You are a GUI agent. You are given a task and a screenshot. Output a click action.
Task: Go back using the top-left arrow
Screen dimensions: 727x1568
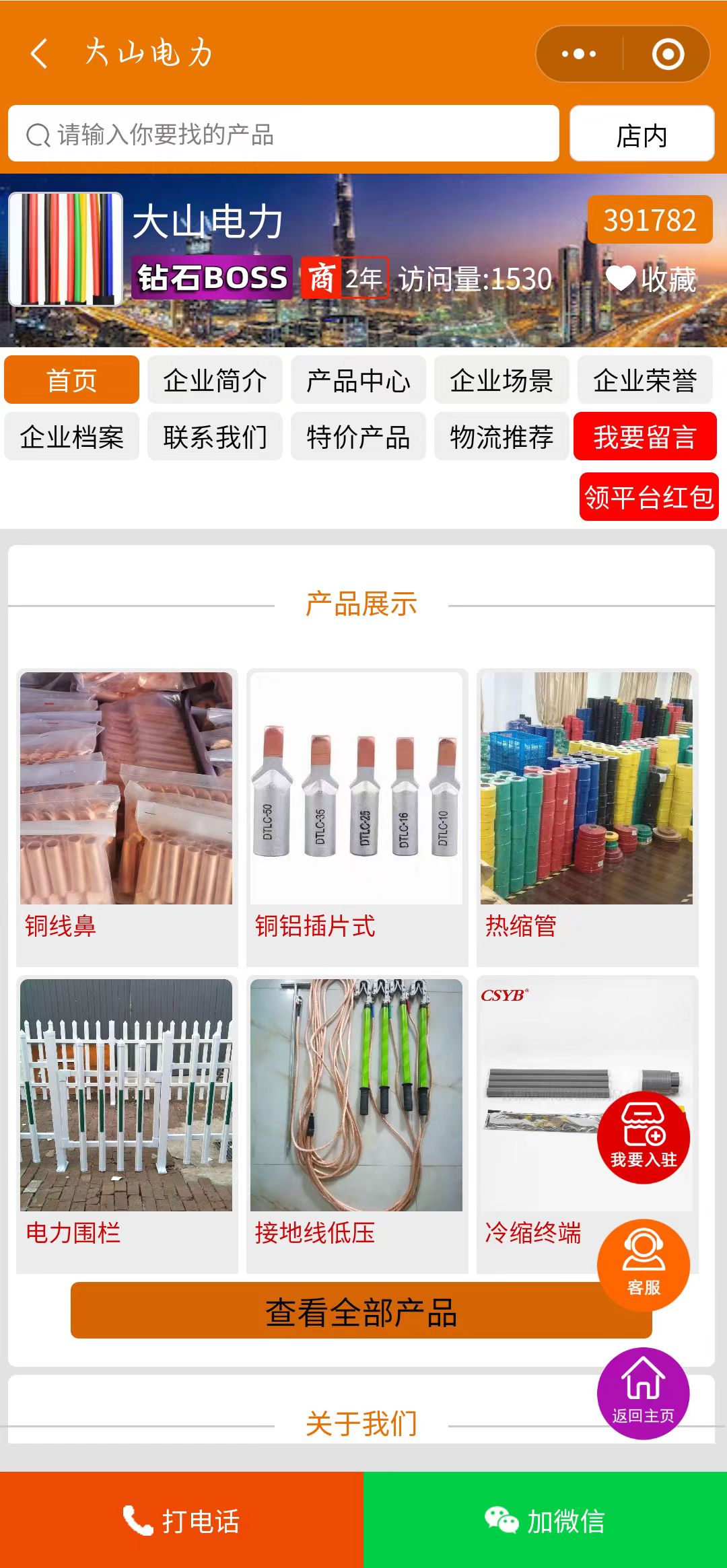tap(39, 53)
